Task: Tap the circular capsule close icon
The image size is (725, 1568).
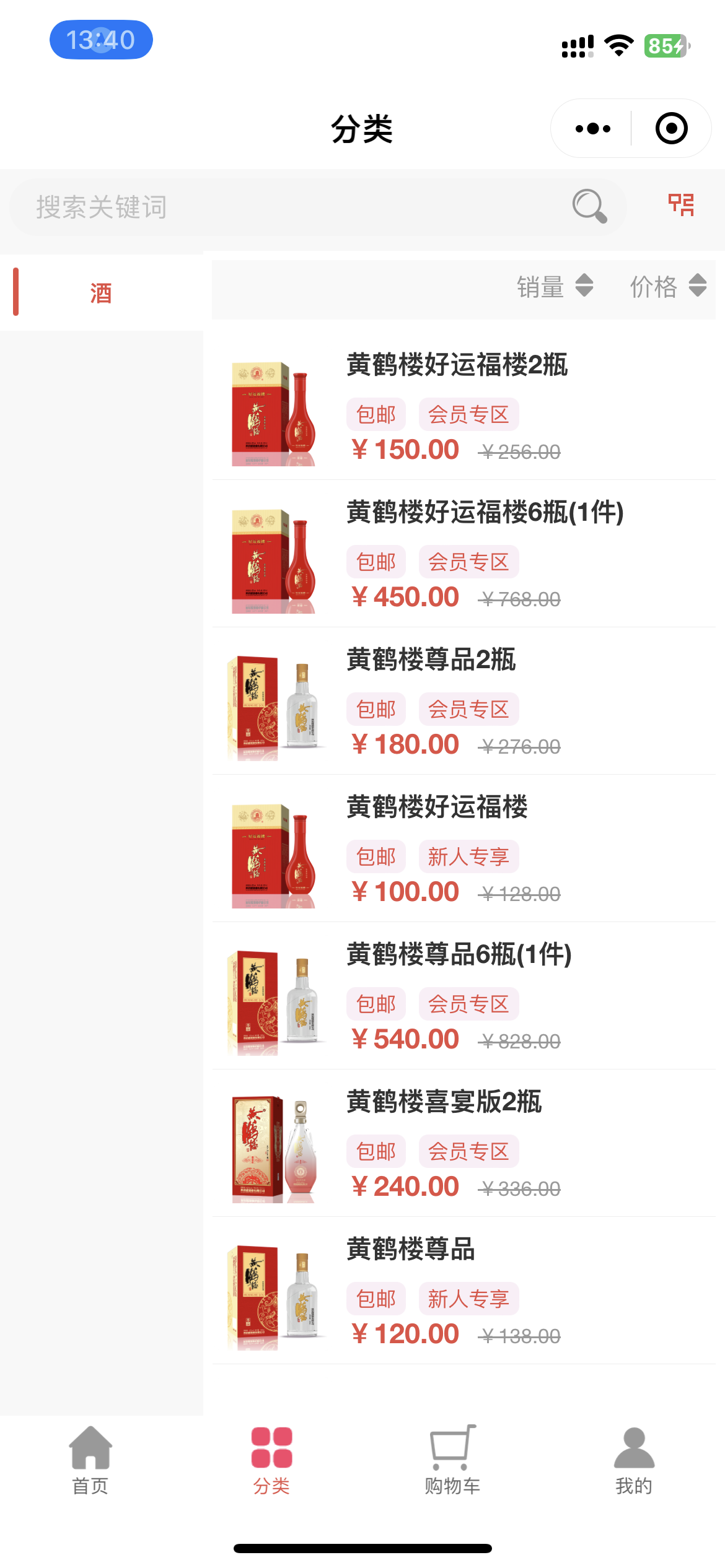Action: [x=670, y=128]
